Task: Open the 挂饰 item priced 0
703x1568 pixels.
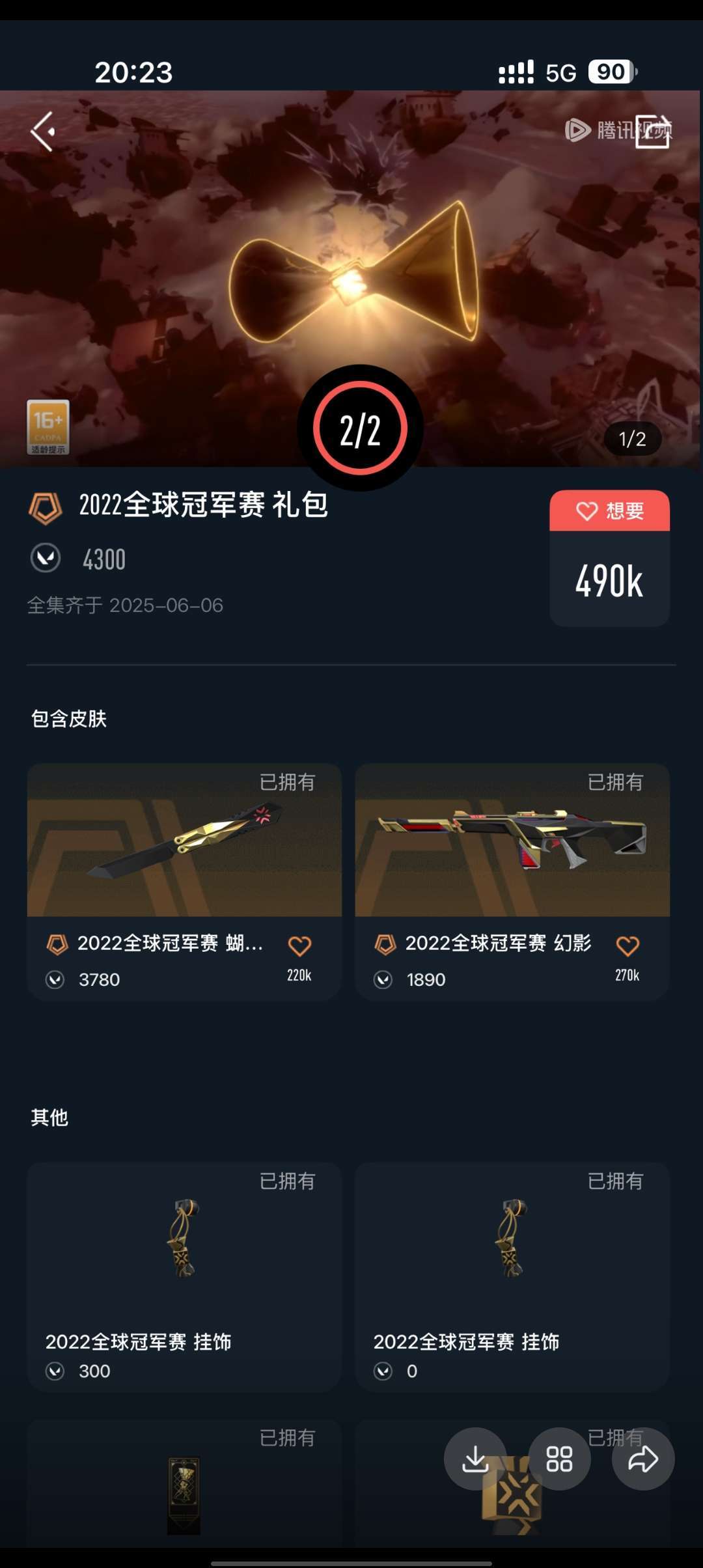Action: (512, 1276)
